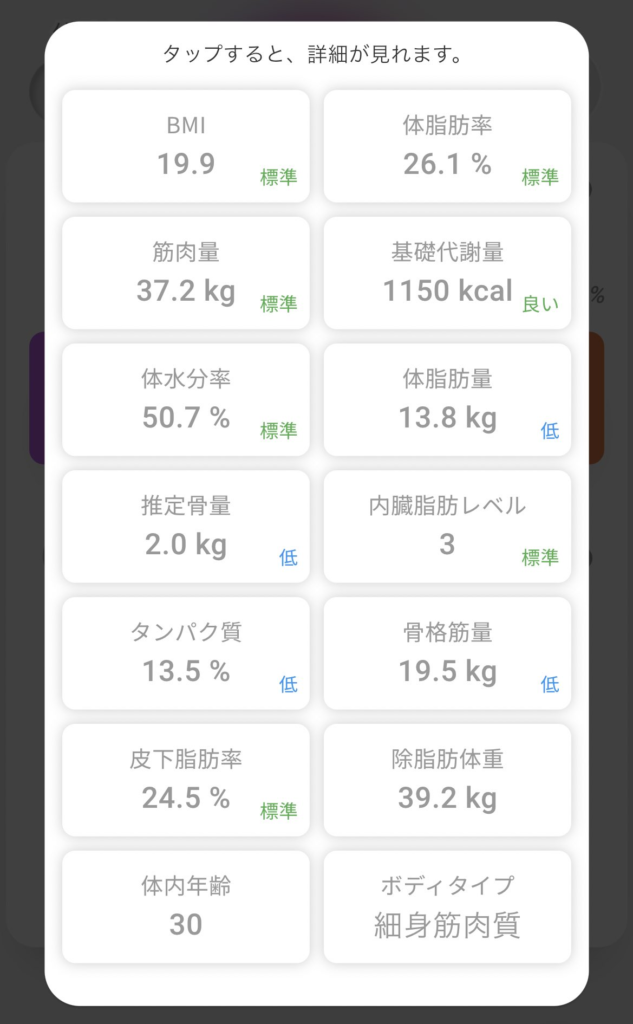View 除脂肪体重 39.2 kg details

pos(447,780)
